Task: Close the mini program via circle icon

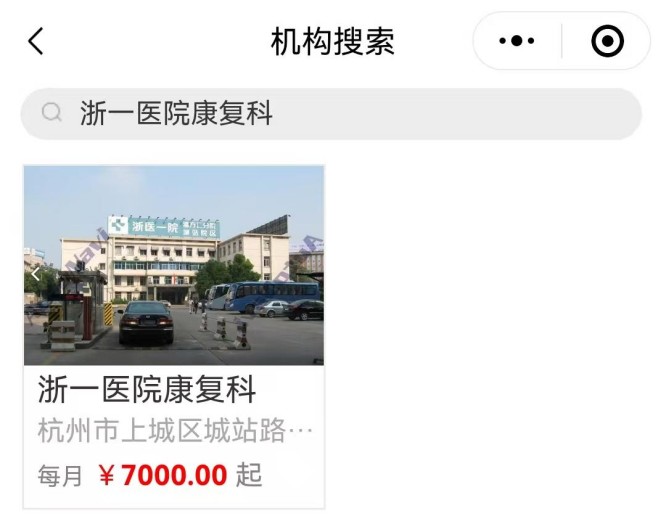Action: (x=607, y=41)
